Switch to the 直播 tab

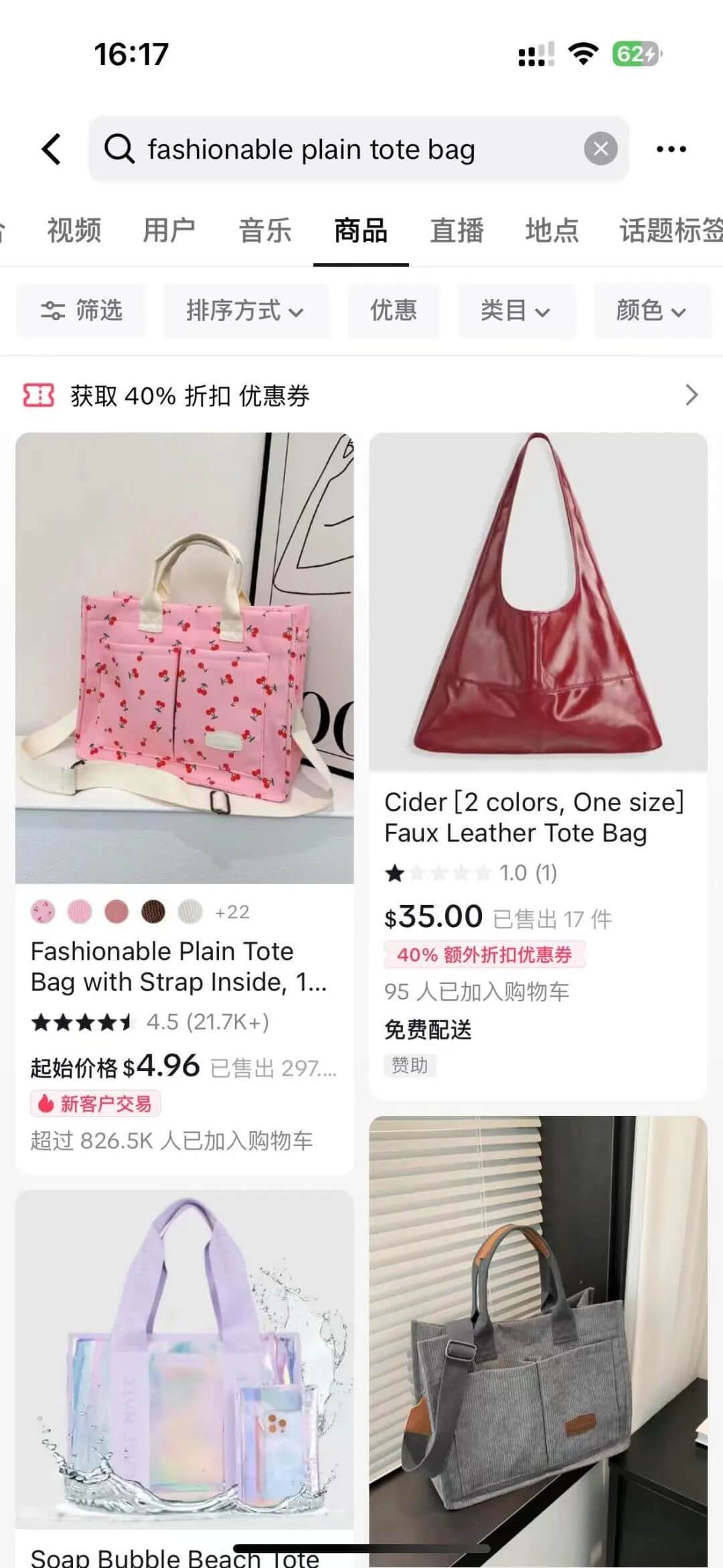point(457,230)
